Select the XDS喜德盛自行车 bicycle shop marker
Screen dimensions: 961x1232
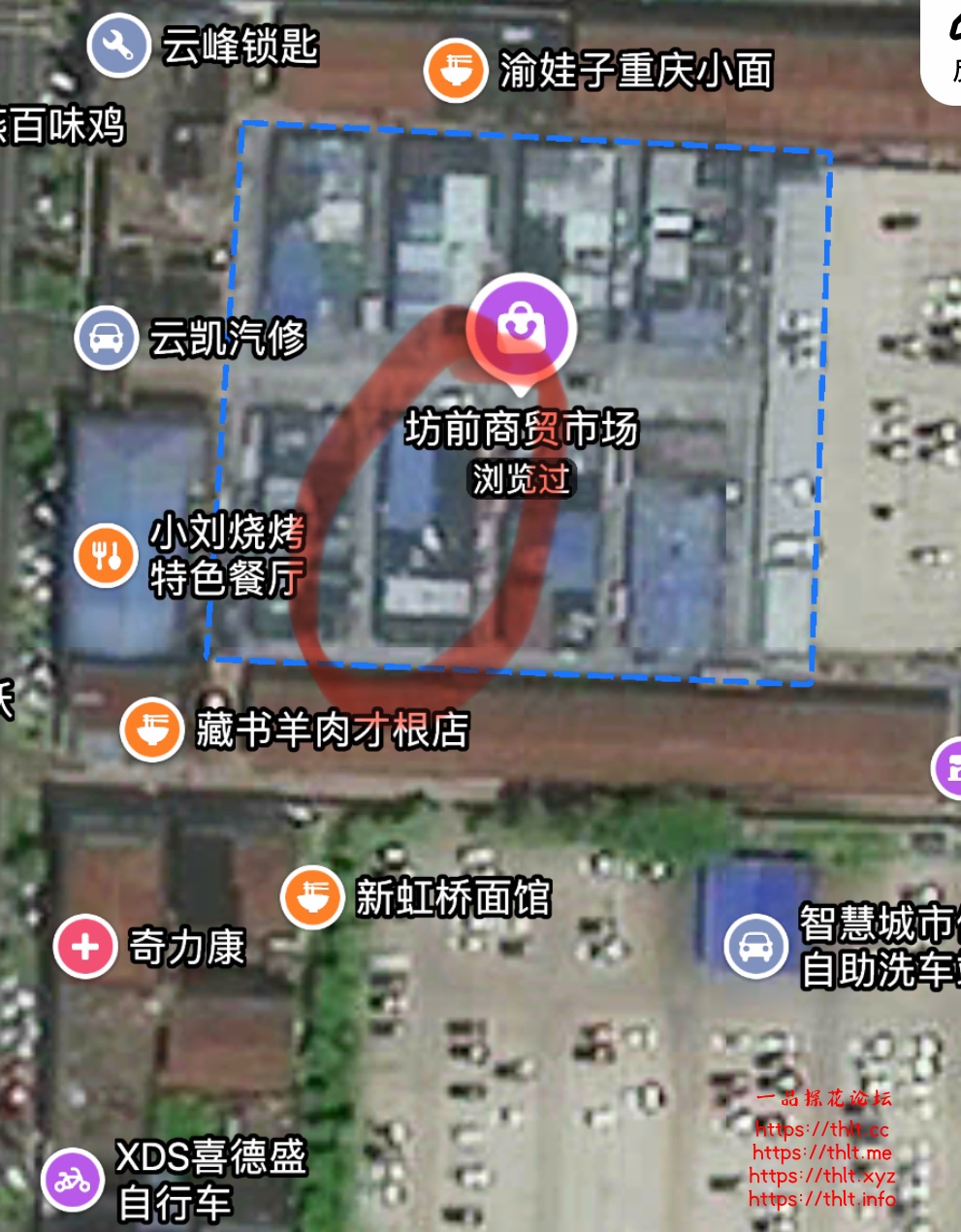(x=73, y=1180)
